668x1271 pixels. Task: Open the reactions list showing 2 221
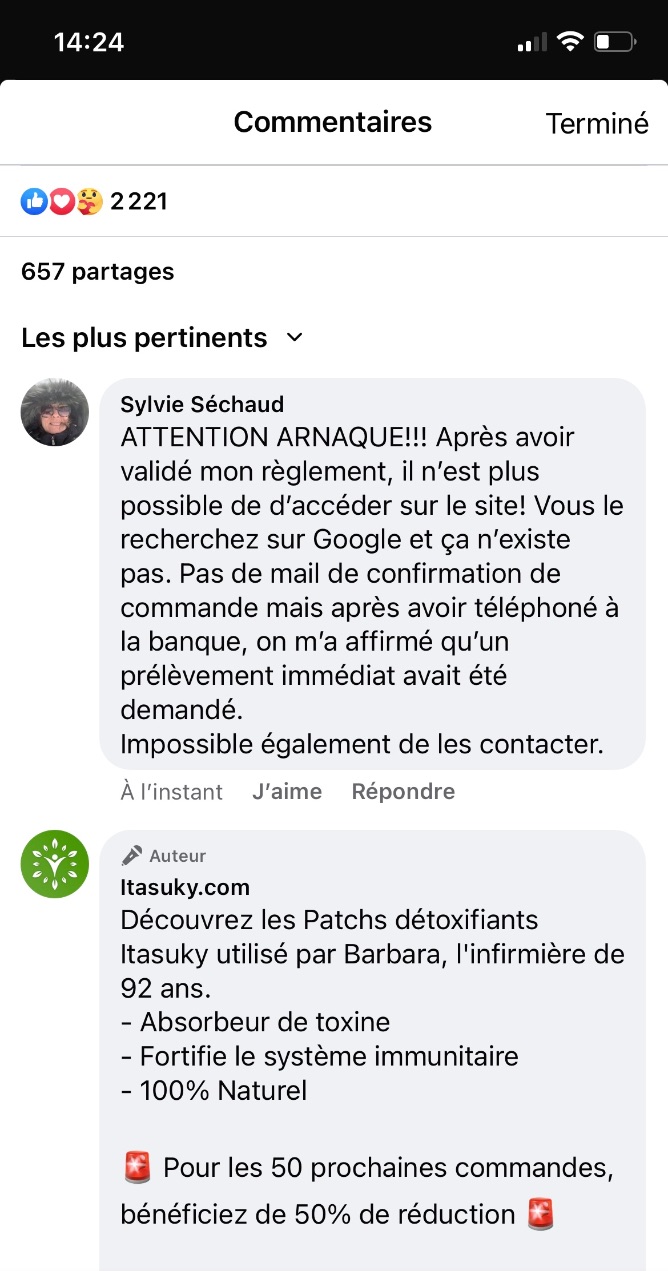(94, 202)
